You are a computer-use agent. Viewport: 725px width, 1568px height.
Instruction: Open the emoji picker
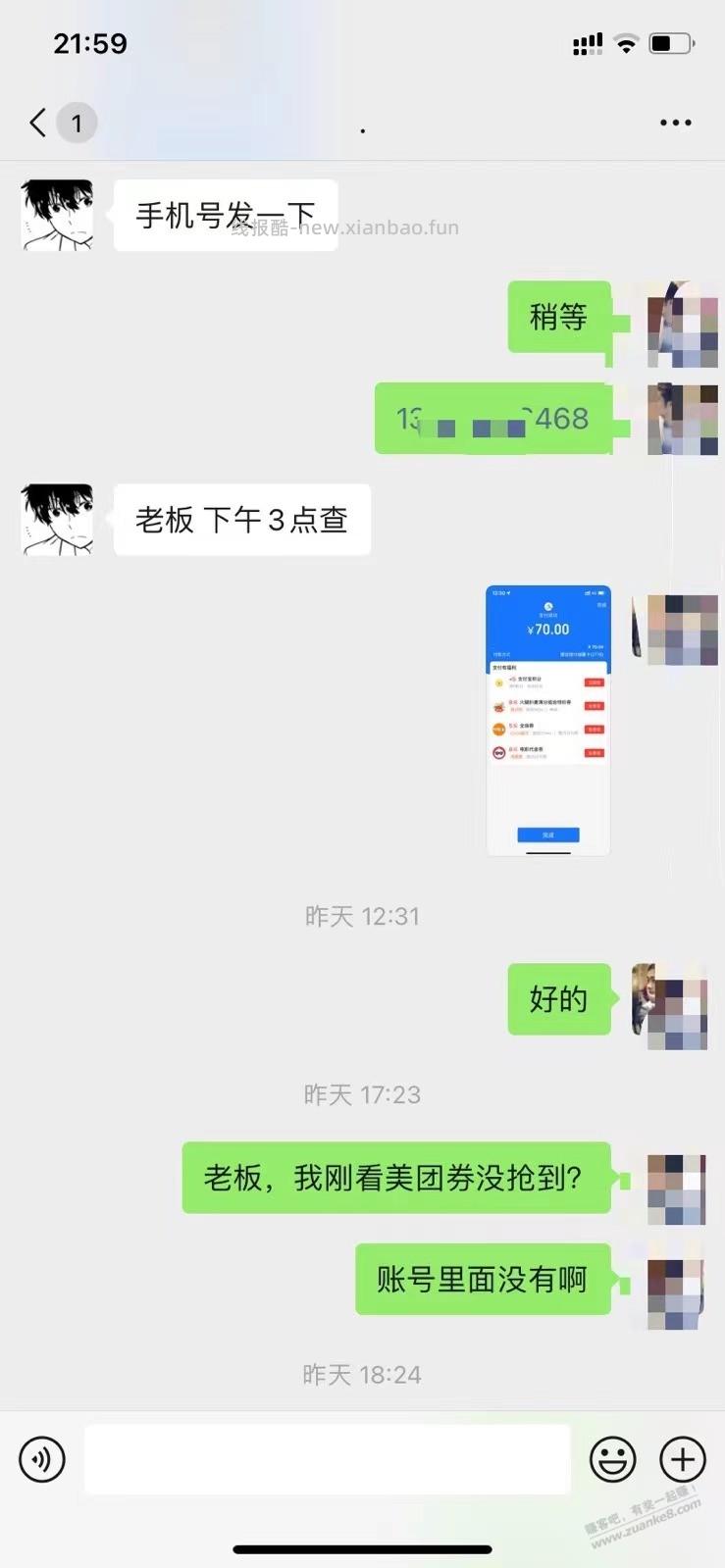pyautogui.click(x=613, y=1459)
